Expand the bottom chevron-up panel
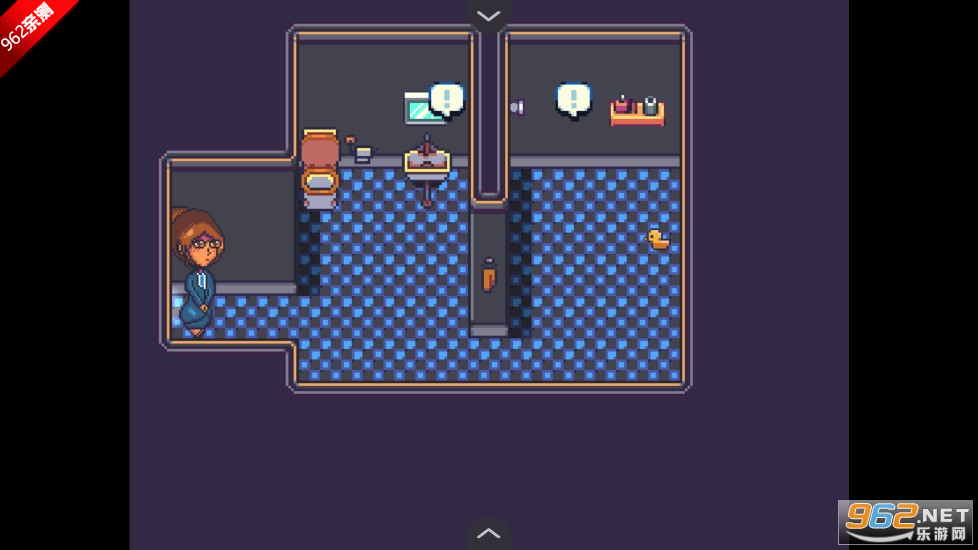The height and width of the screenshot is (550, 978). click(x=488, y=533)
